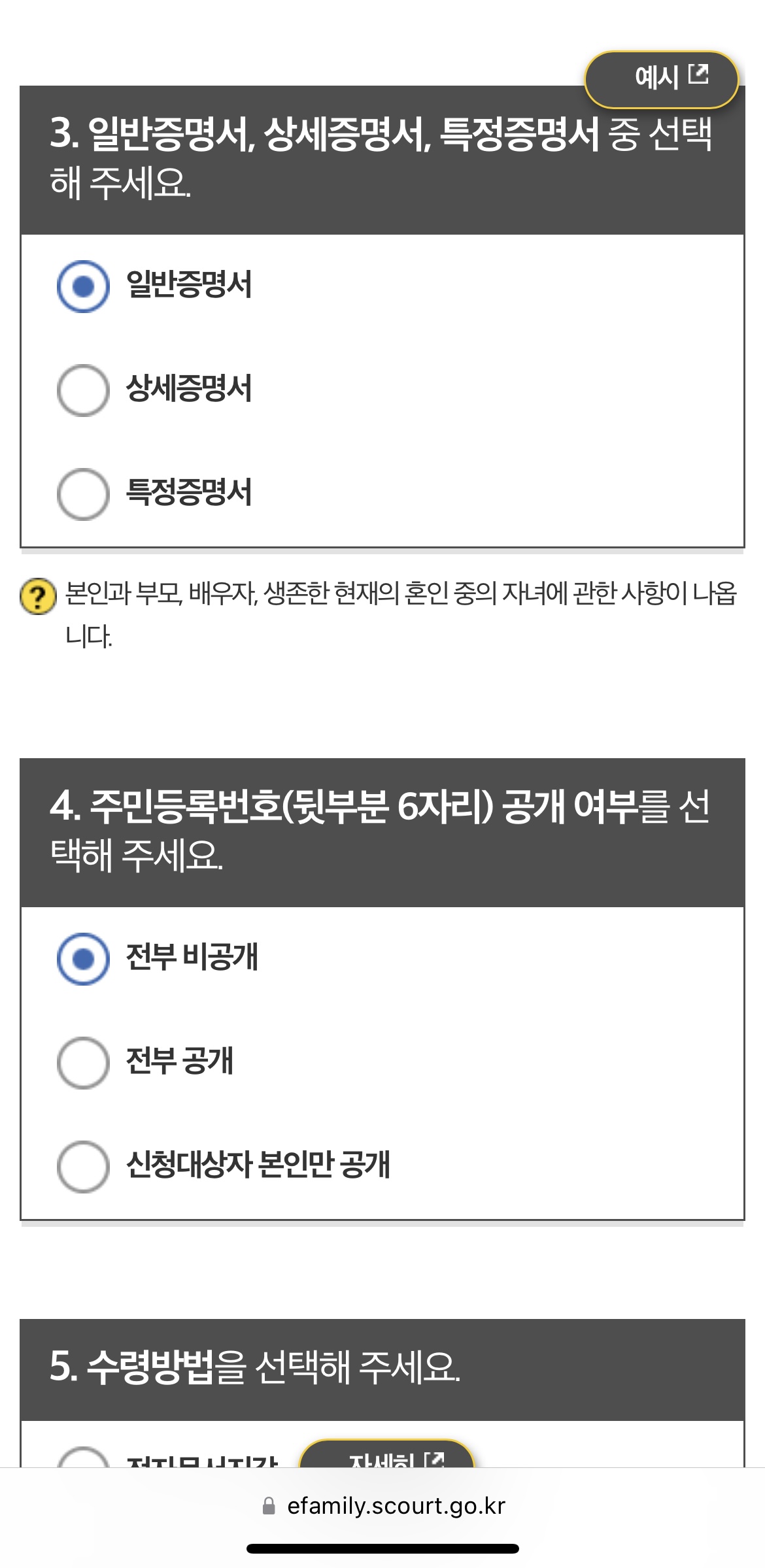Click the question 3 header bar
Image resolution: width=765 pixels, height=1568 pixels.
tap(382, 157)
